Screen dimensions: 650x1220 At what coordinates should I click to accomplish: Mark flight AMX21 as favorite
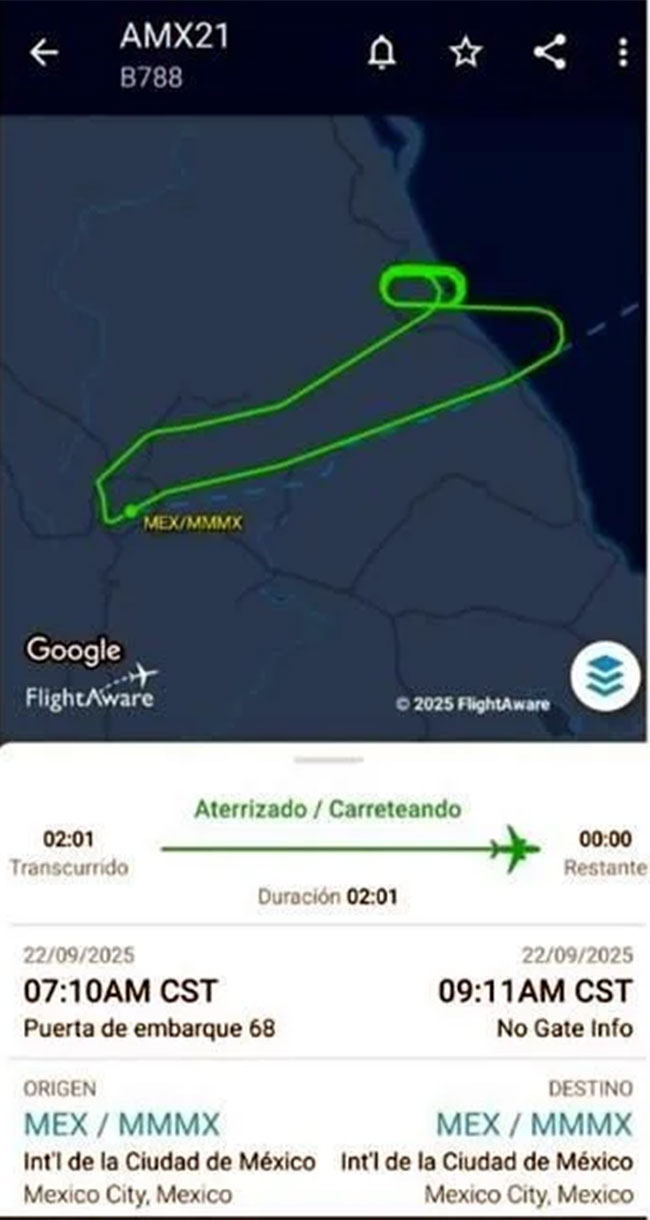465,53
